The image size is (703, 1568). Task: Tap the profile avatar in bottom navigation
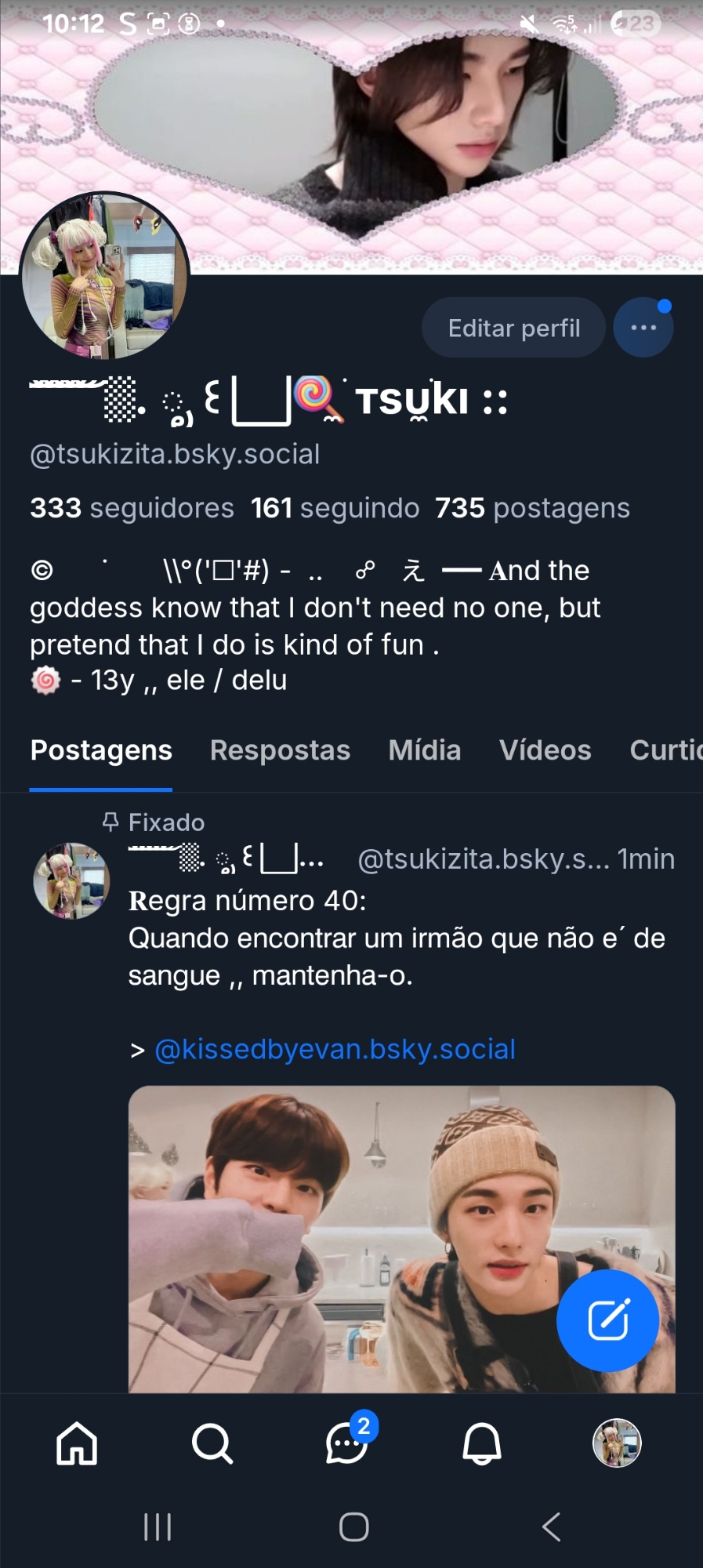click(x=617, y=1443)
